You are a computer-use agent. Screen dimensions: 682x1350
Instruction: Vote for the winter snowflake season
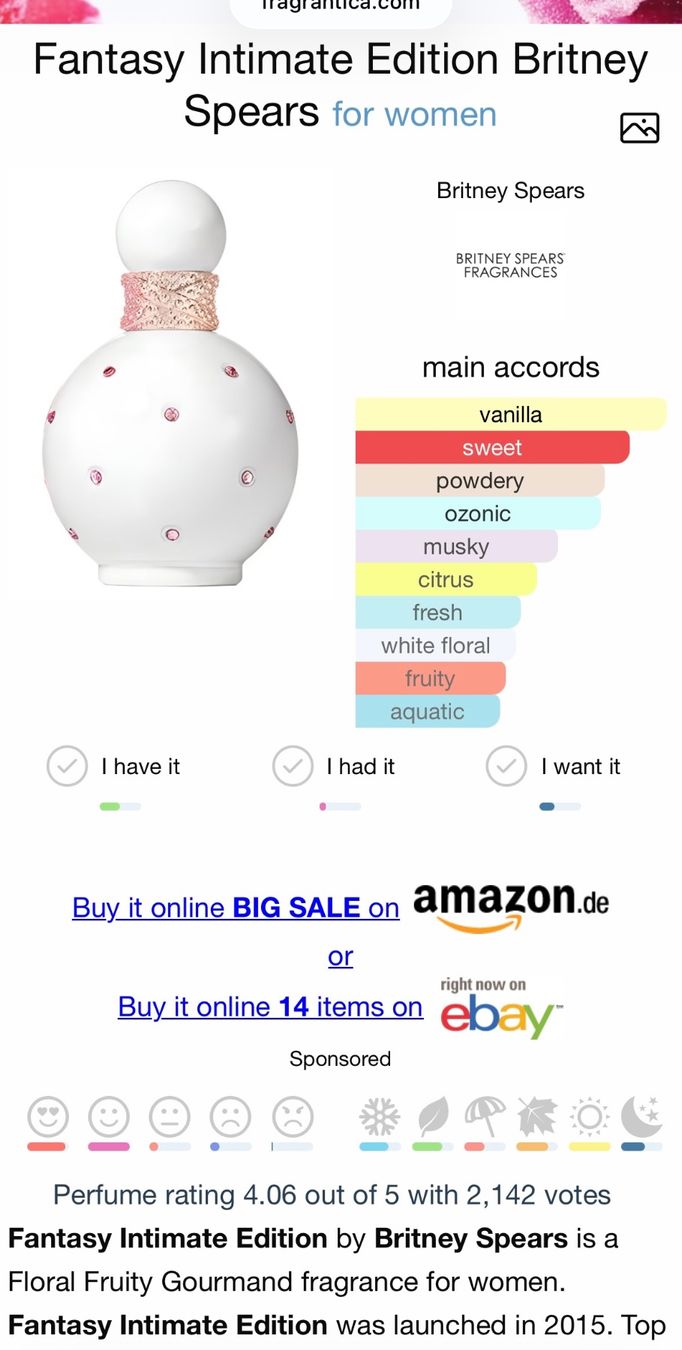click(x=380, y=1116)
